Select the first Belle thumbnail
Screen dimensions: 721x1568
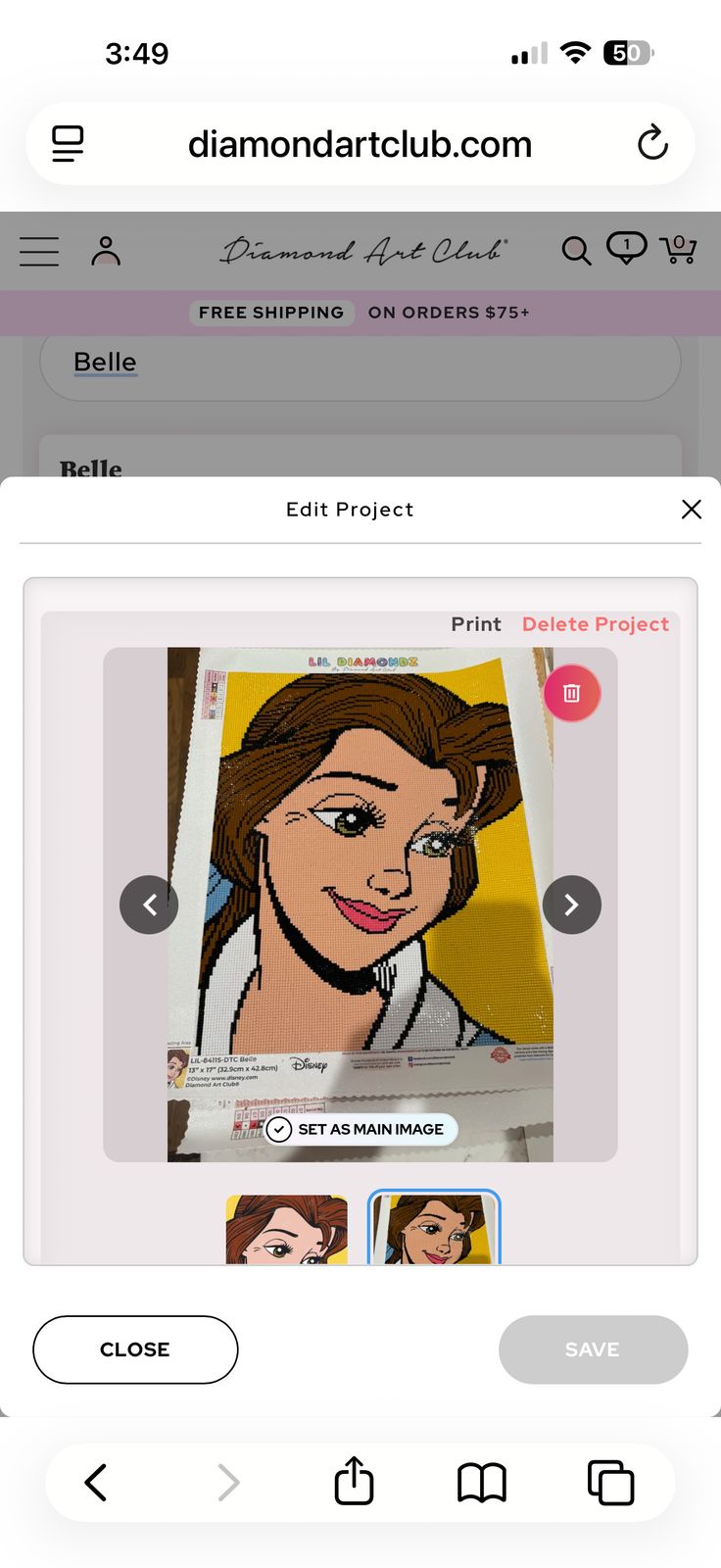click(x=286, y=1229)
